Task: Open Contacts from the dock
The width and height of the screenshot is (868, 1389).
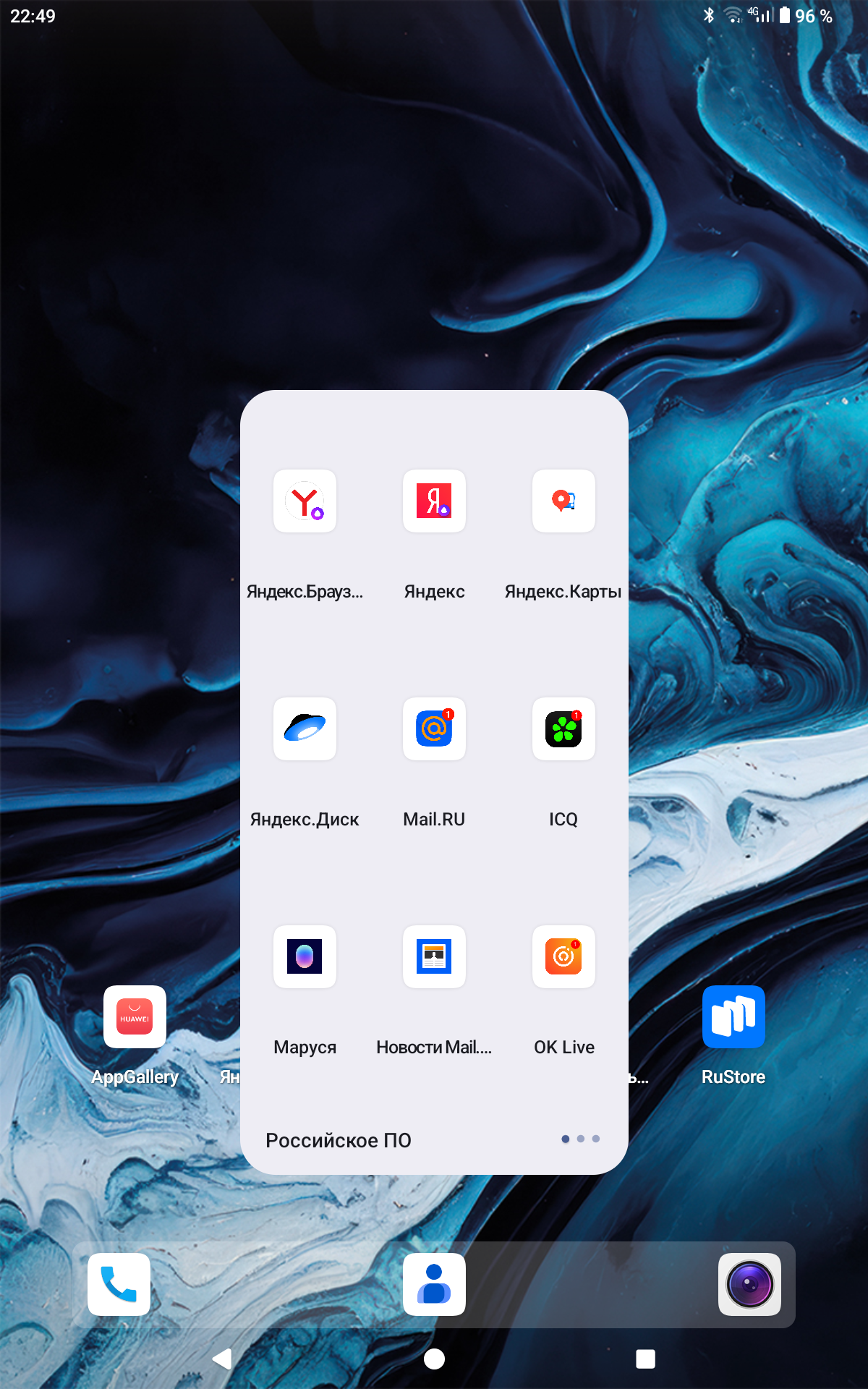Action: click(x=434, y=1285)
